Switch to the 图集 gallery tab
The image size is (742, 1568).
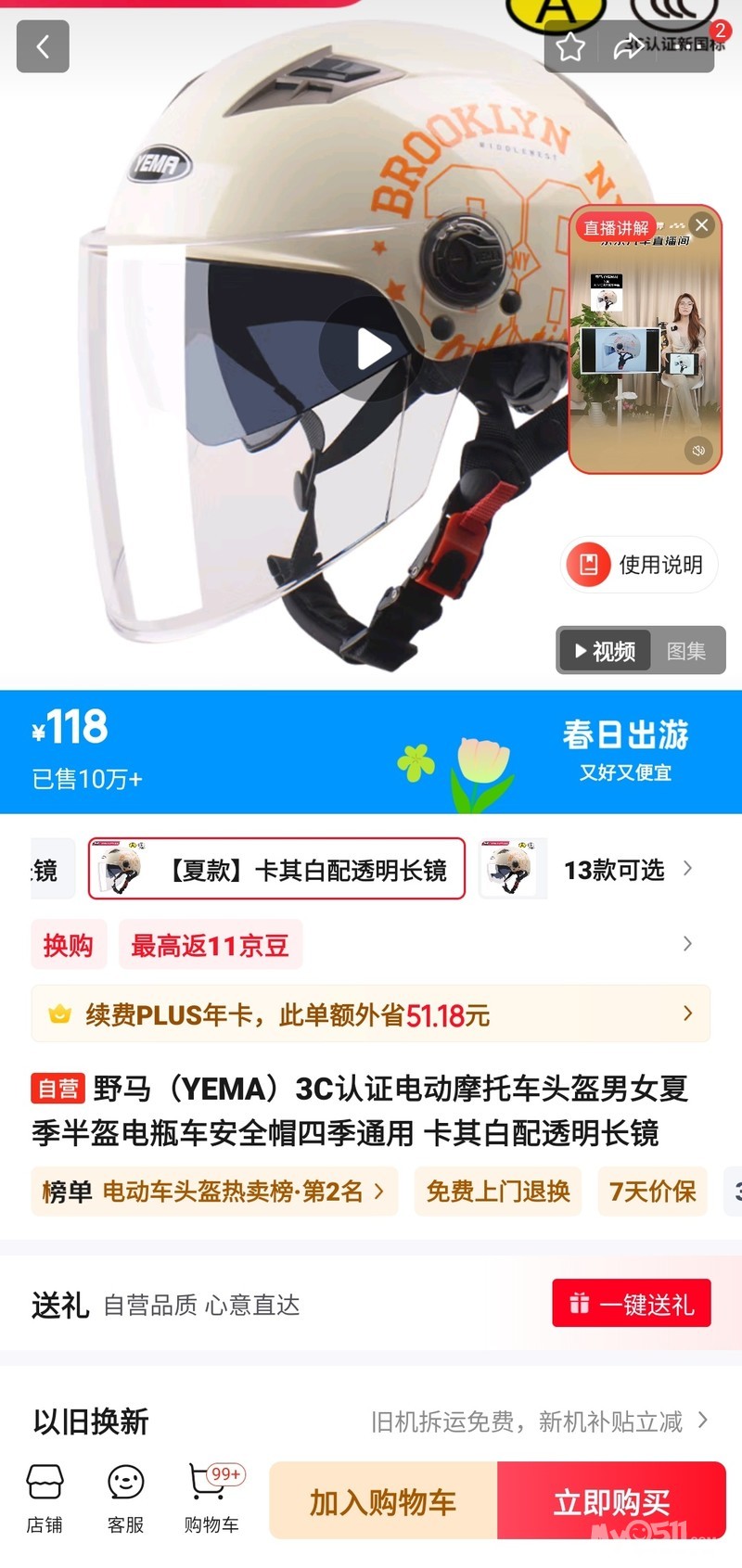point(686,651)
